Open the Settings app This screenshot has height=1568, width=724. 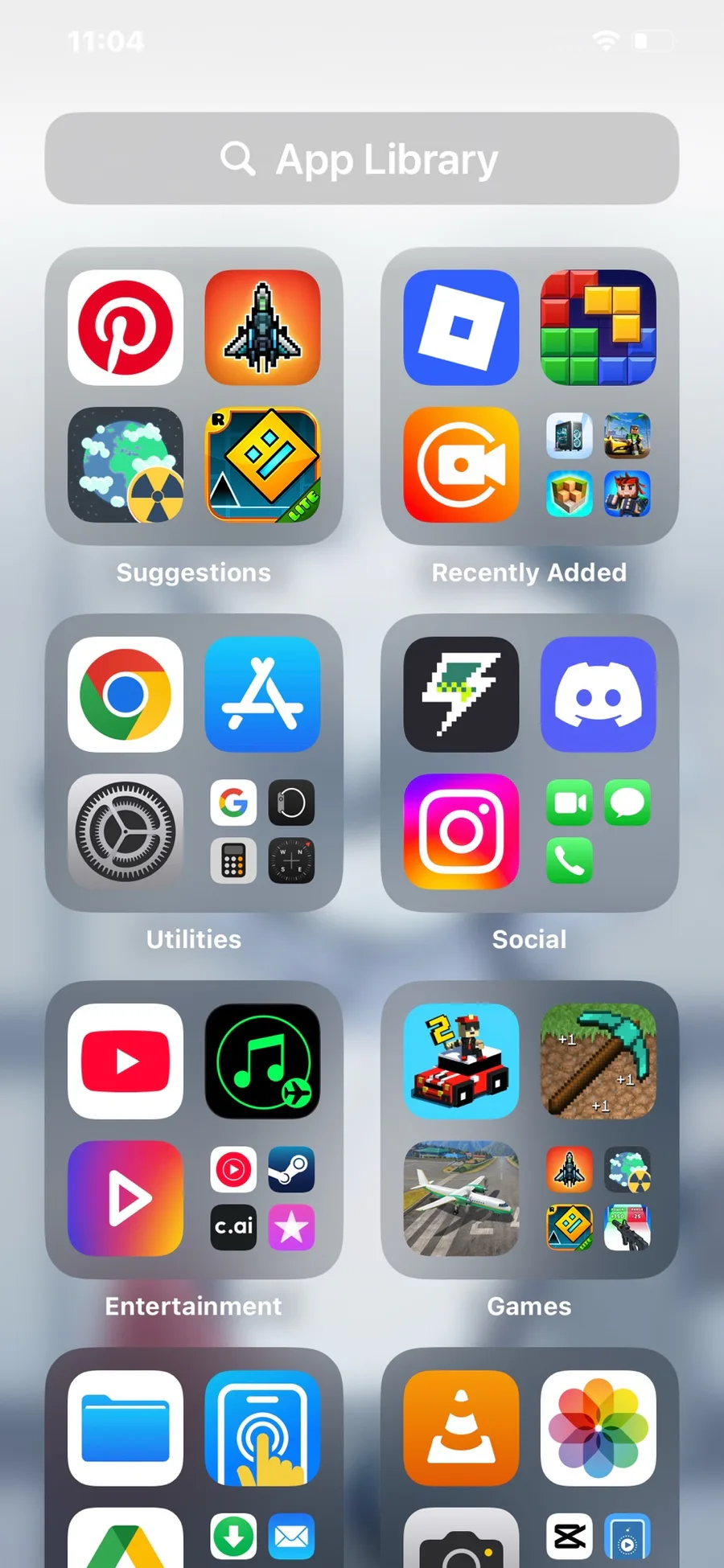(x=125, y=831)
